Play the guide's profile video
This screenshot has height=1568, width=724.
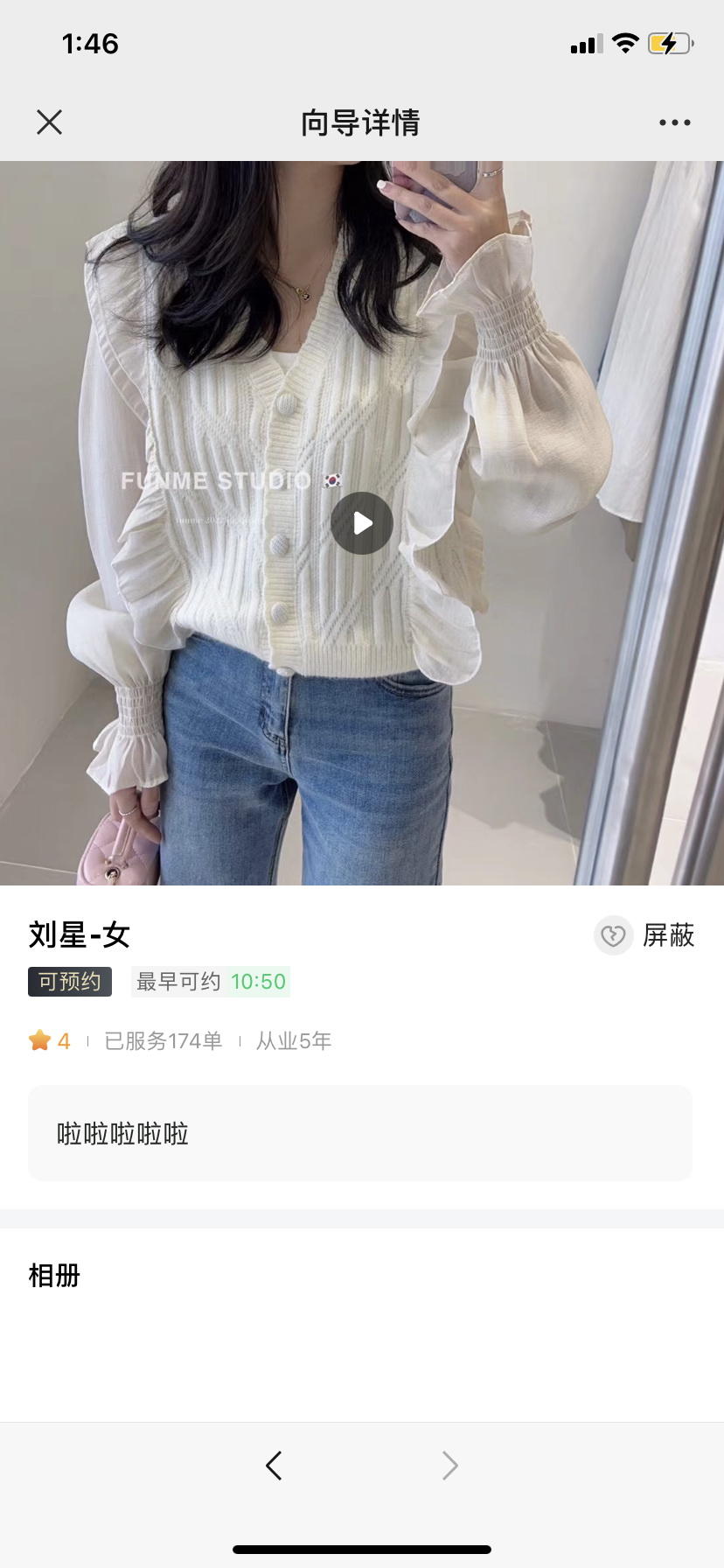click(x=362, y=523)
